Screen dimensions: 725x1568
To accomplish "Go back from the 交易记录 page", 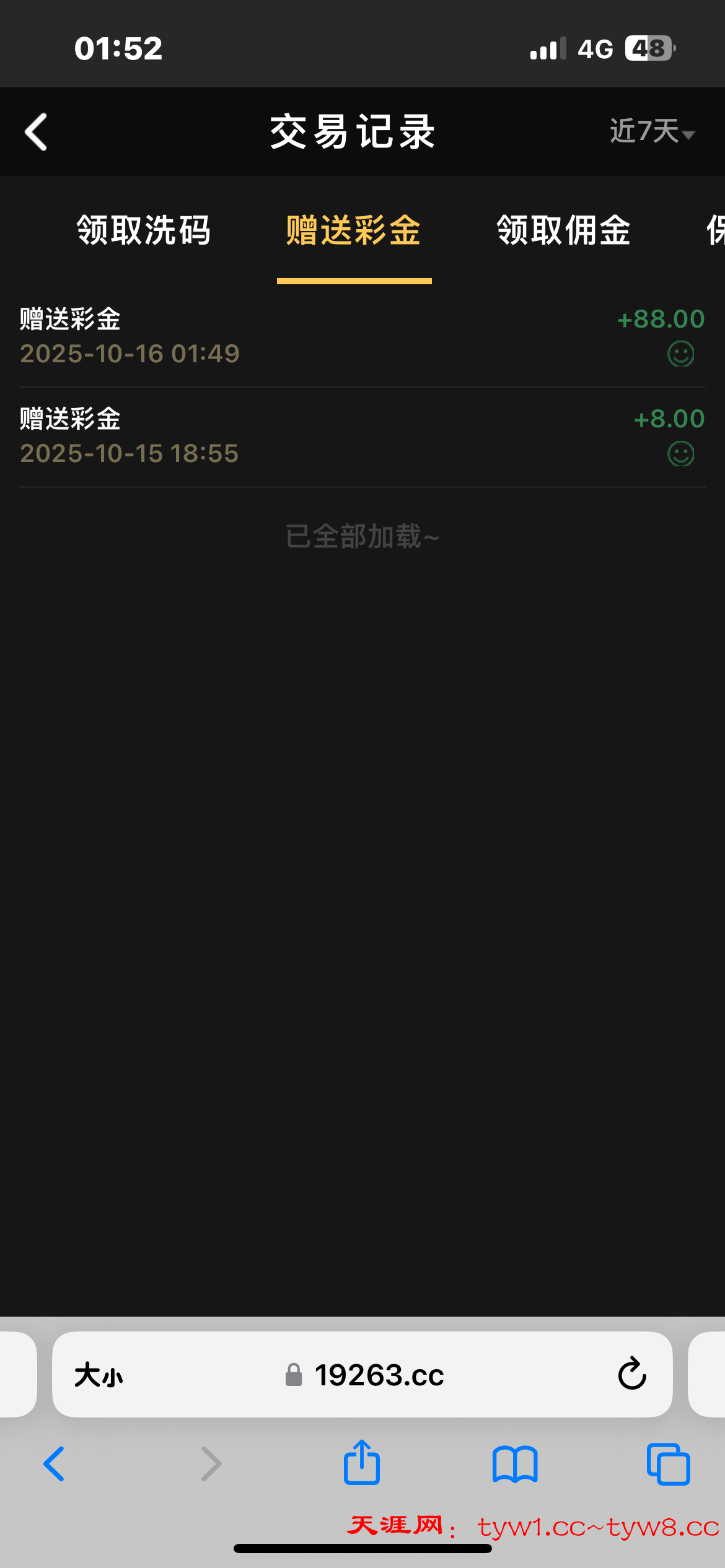I will click(36, 132).
